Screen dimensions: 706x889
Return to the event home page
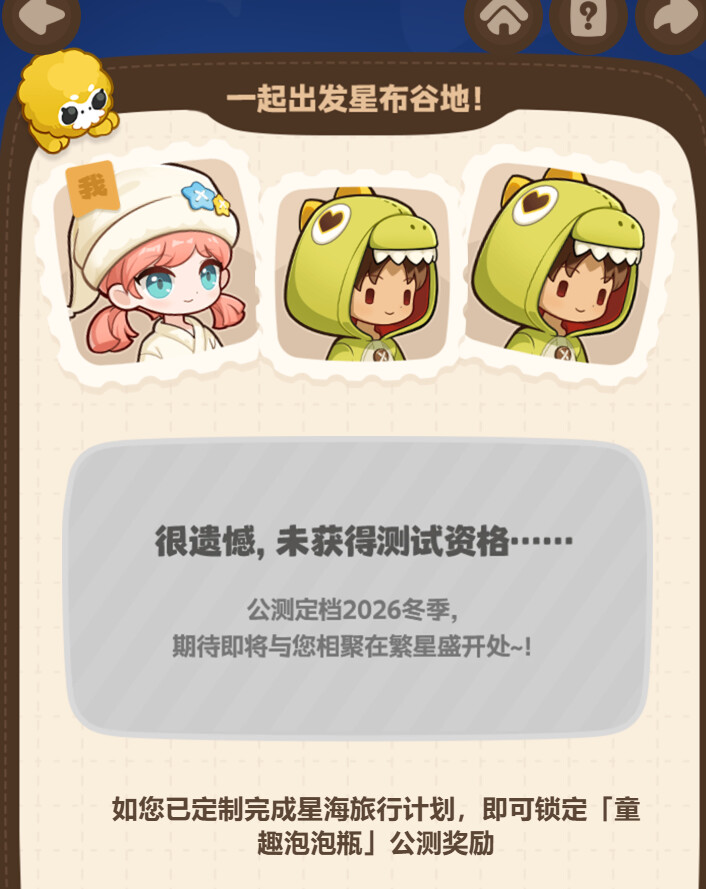tap(503, 18)
